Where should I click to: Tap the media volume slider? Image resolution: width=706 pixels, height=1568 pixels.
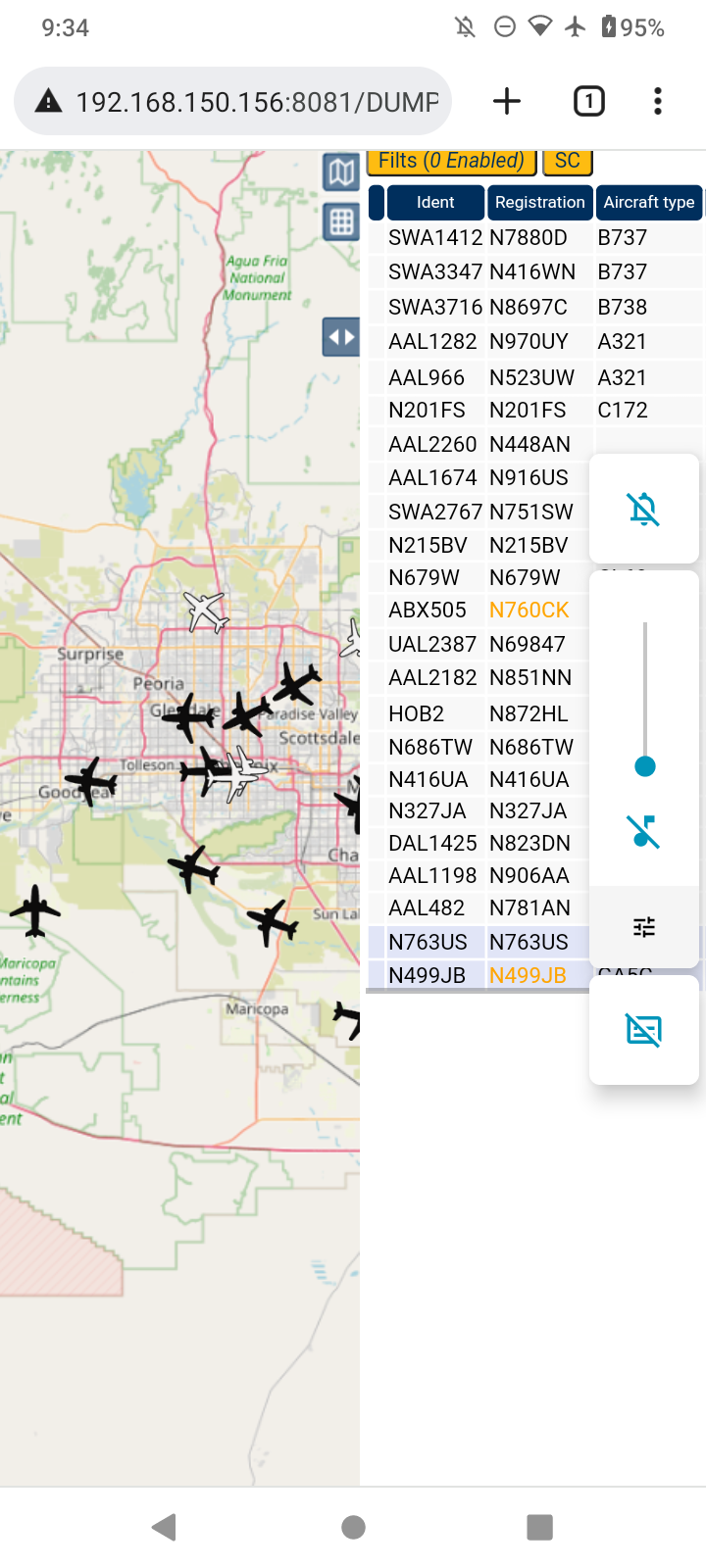(x=644, y=696)
